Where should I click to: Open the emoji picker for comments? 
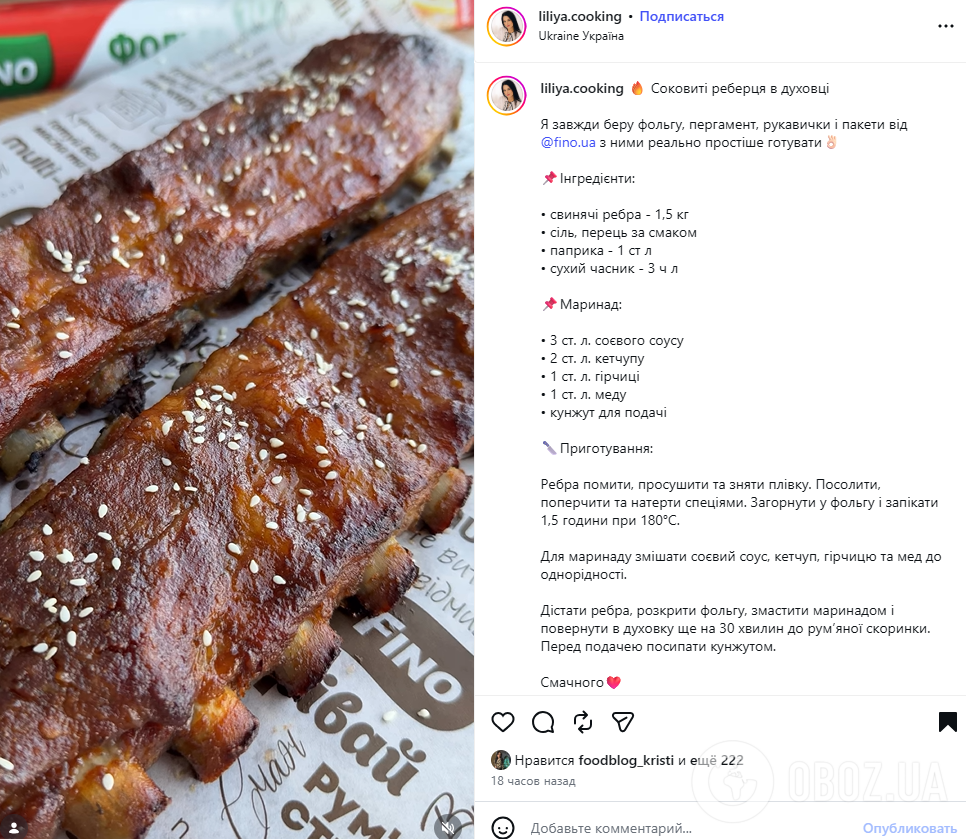pos(503,828)
